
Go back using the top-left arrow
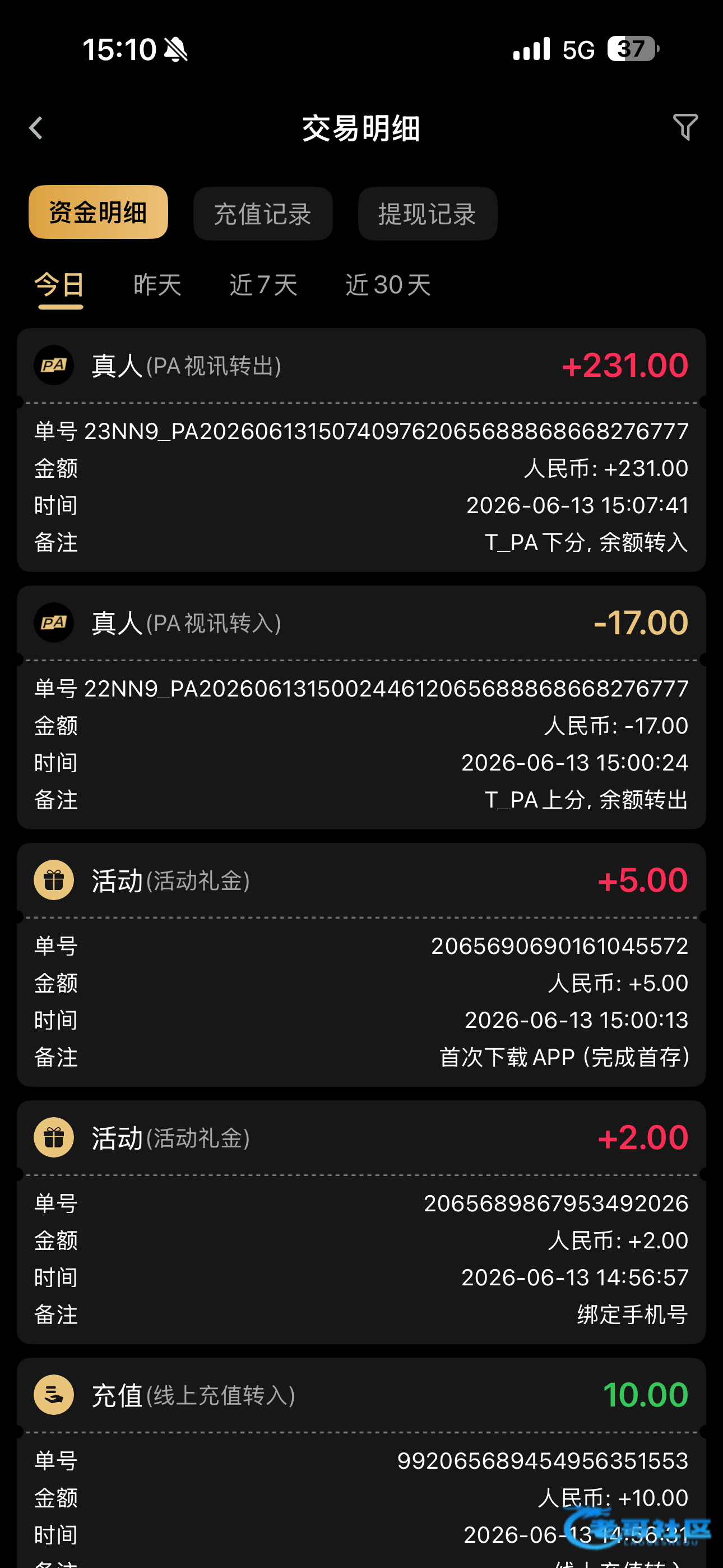pyautogui.click(x=36, y=128)
